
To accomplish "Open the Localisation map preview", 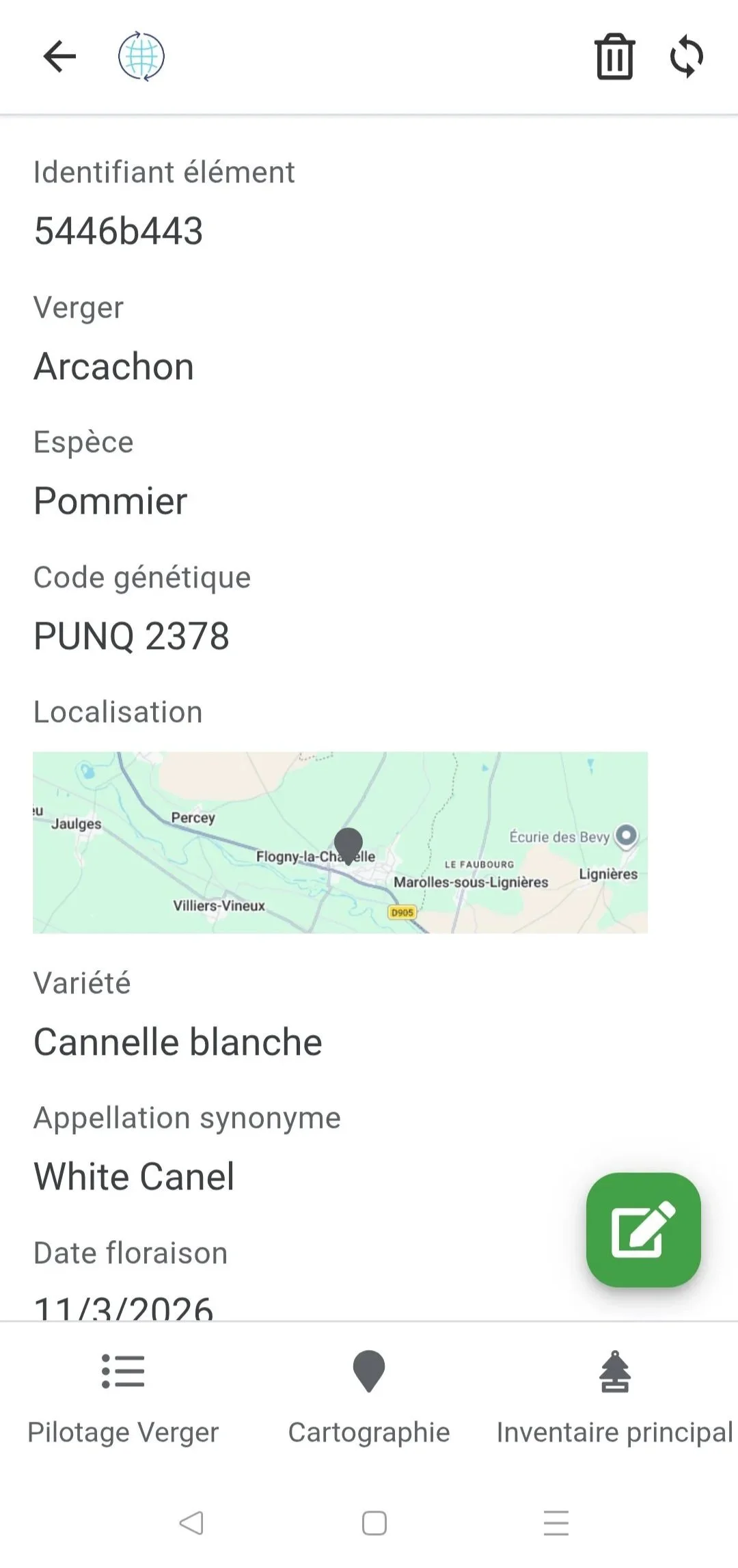I will pyautogui.click(x=340, y=842).
